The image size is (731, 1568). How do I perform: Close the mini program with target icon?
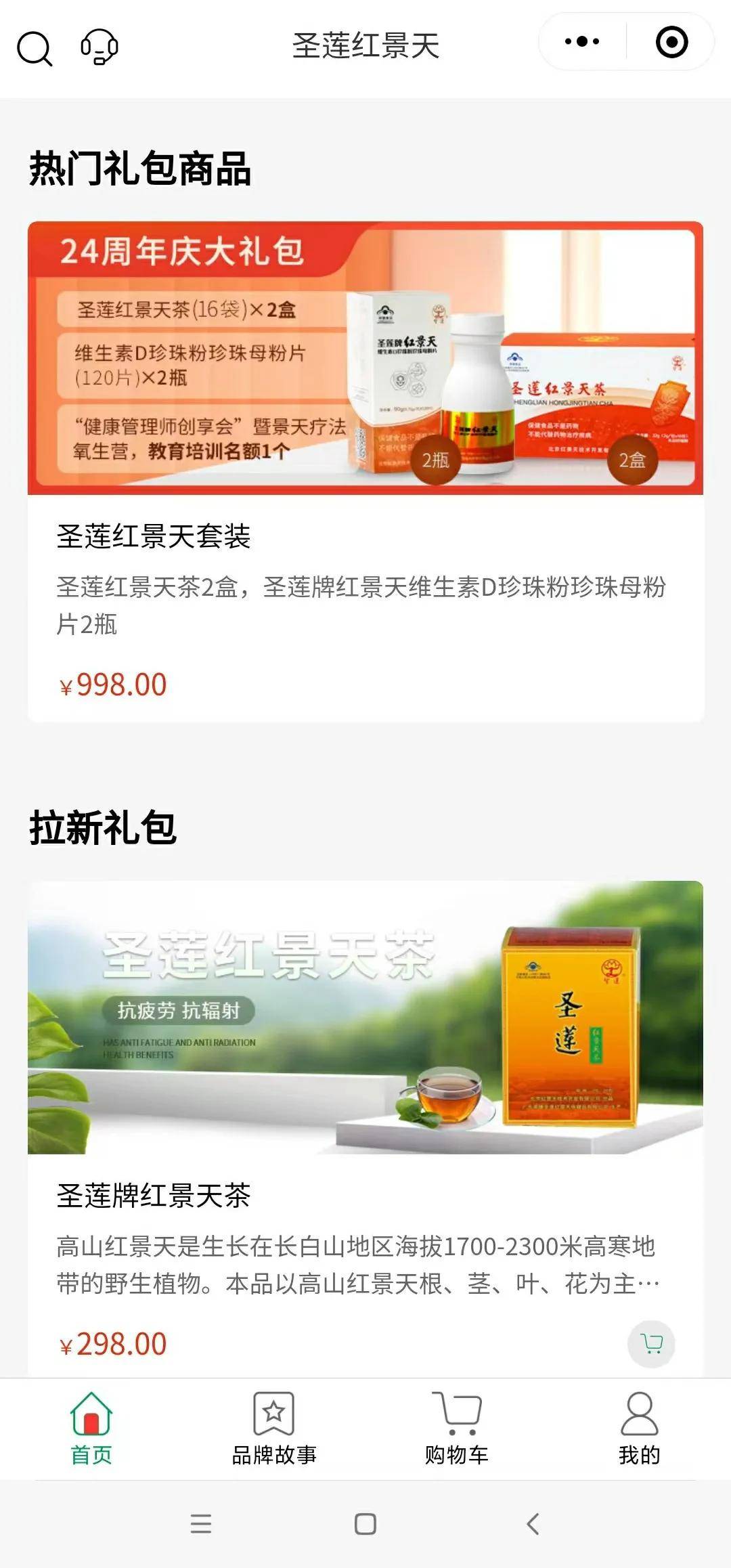[671, 42]
